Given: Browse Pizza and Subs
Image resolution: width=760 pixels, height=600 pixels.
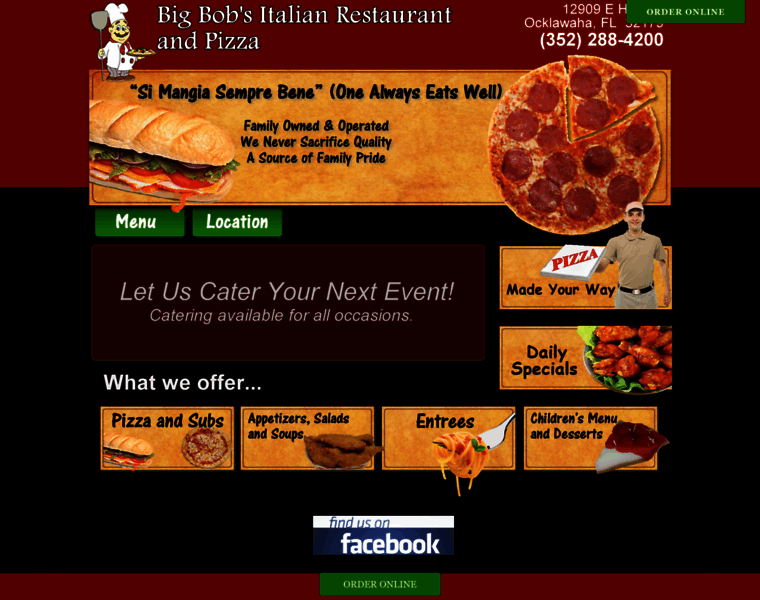Looking at the screenshot, I should (x=167, y=438).
